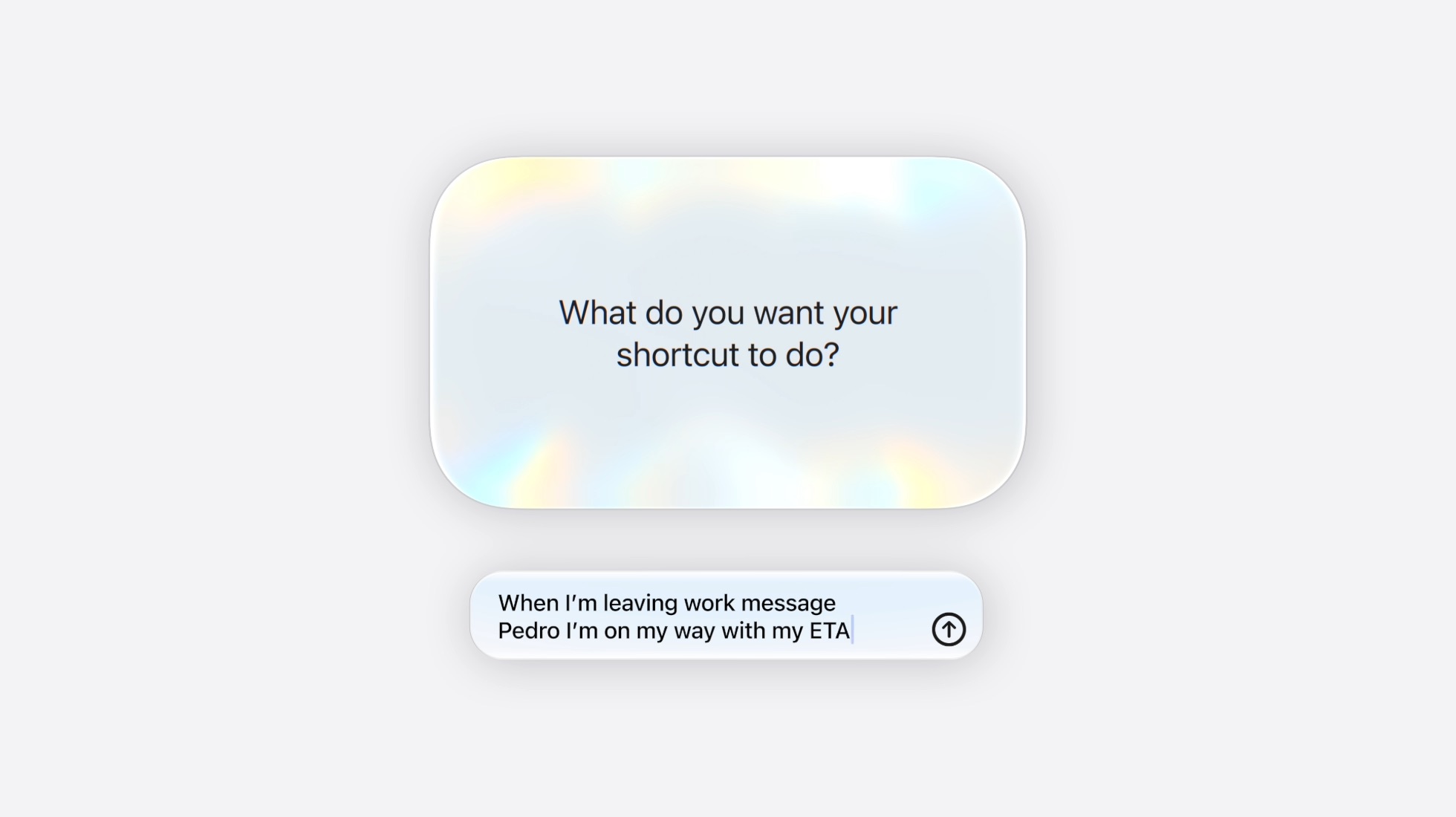Viewport: 1456px width, 817px height.
Task: Focus the shortcut description text field
Action: [x=726, y=616]
